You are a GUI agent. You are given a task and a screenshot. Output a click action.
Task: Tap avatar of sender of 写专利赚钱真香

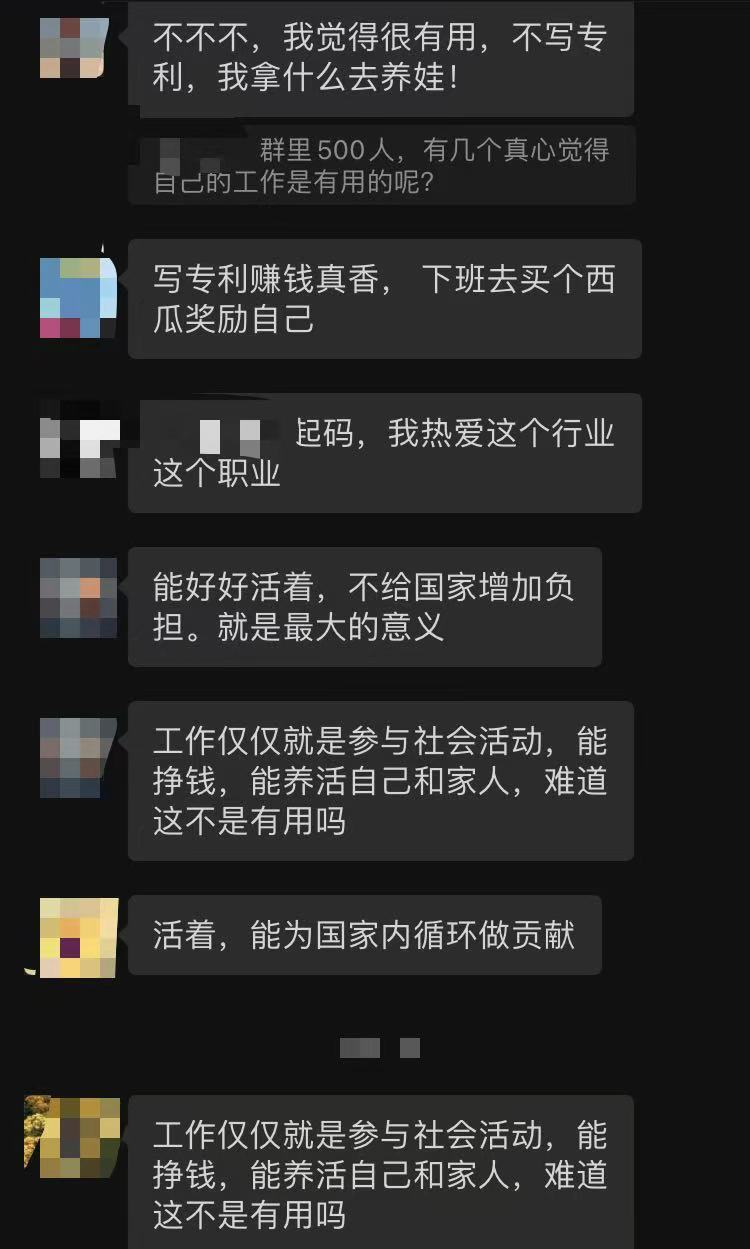pos(78,298)
